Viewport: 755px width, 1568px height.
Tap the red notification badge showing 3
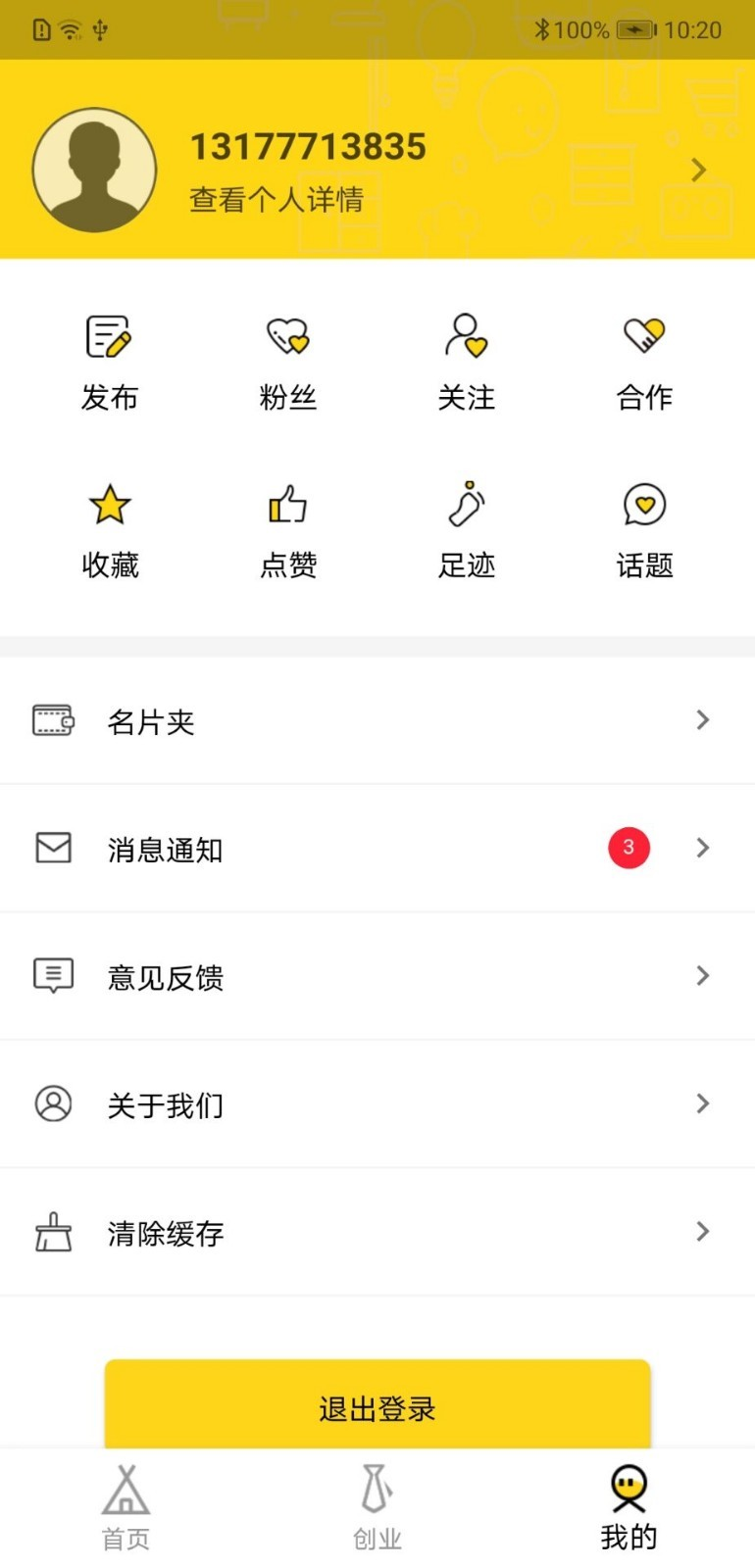pos(629,847)
